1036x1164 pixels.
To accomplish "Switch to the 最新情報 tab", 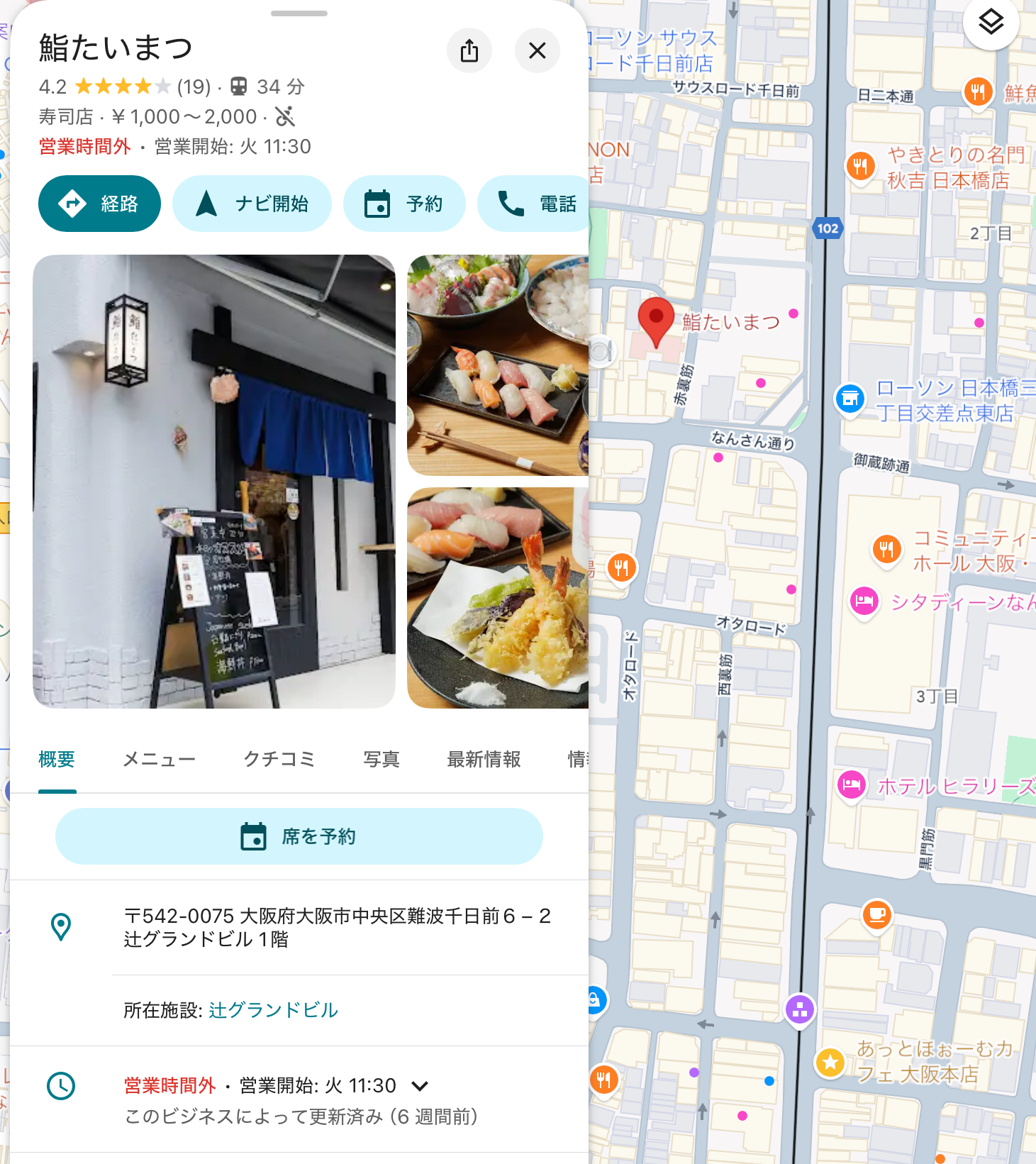I will 484,759.
